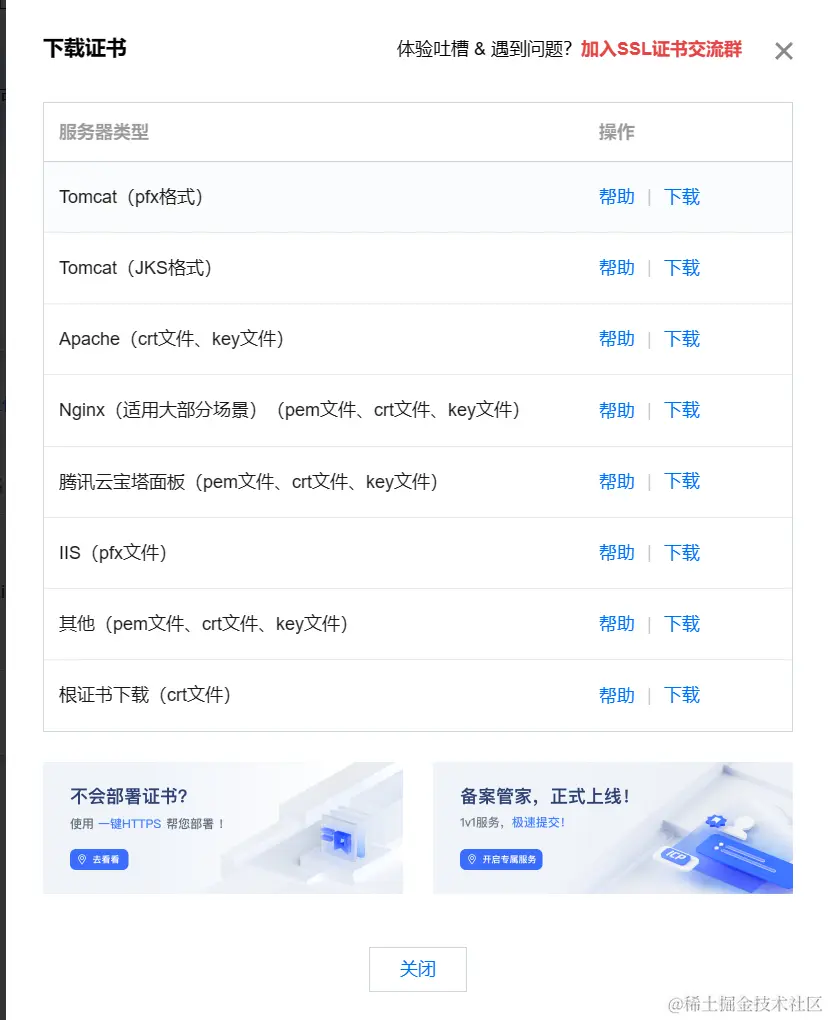Download the Tomcat pfx format certificate
The width and height of the screenshot is (829, 1020).
point(682,197)
